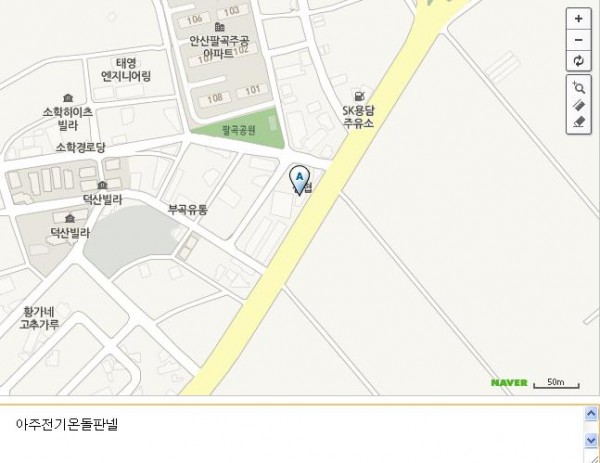600x463 pixels.
Task: Zoom out of the map
Action: pyautogui.click(x=578, y=40)
